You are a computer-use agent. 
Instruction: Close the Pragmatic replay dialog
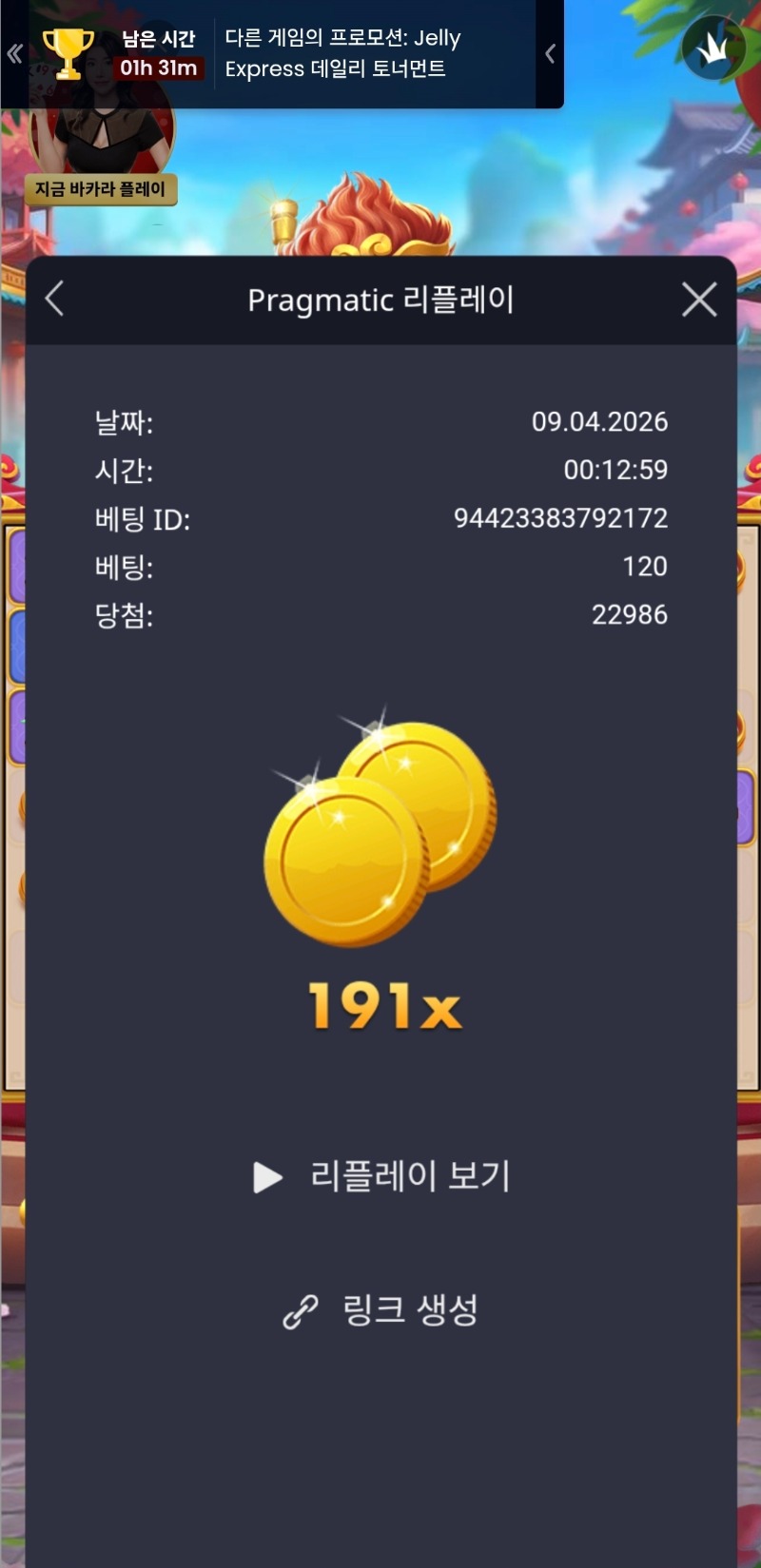click(699, 300)
